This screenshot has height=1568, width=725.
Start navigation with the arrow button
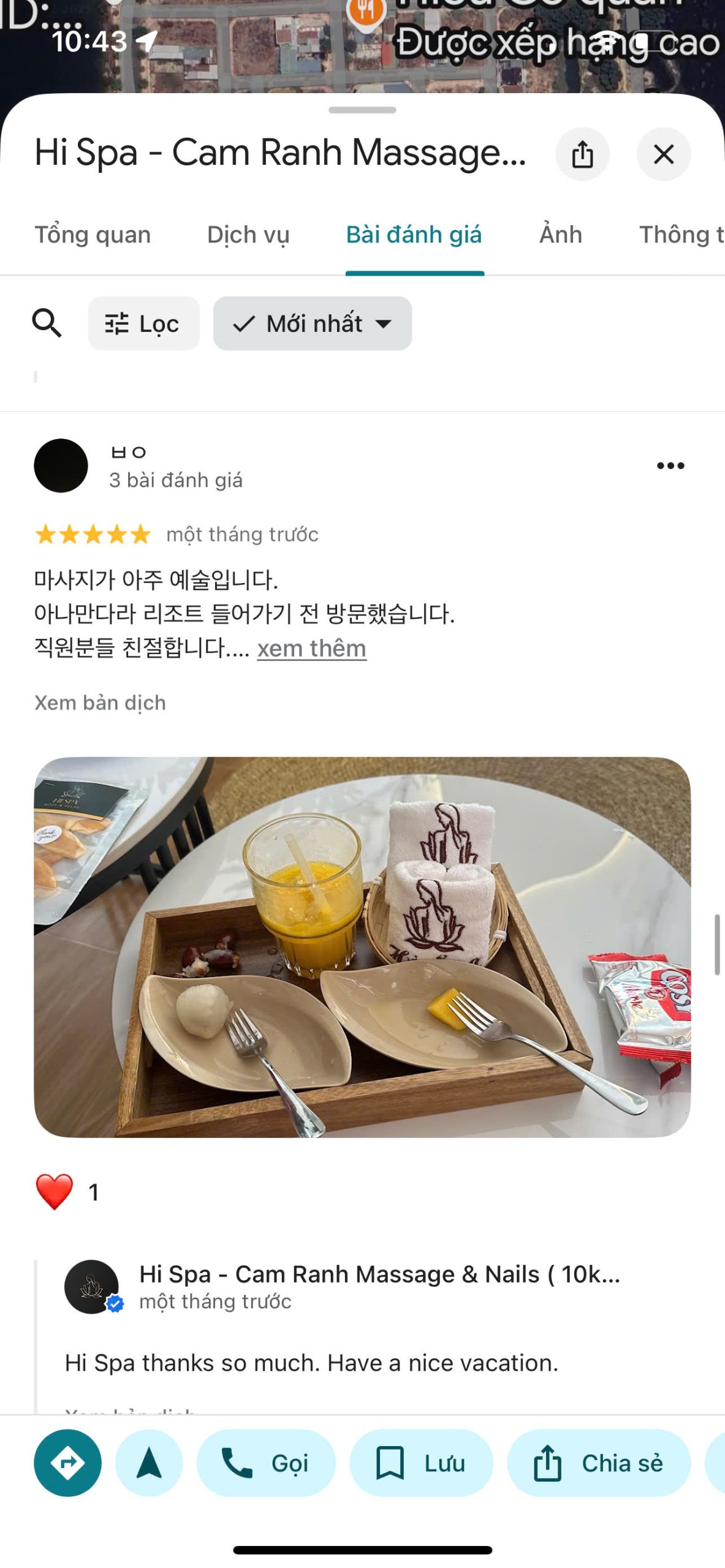149,1463
